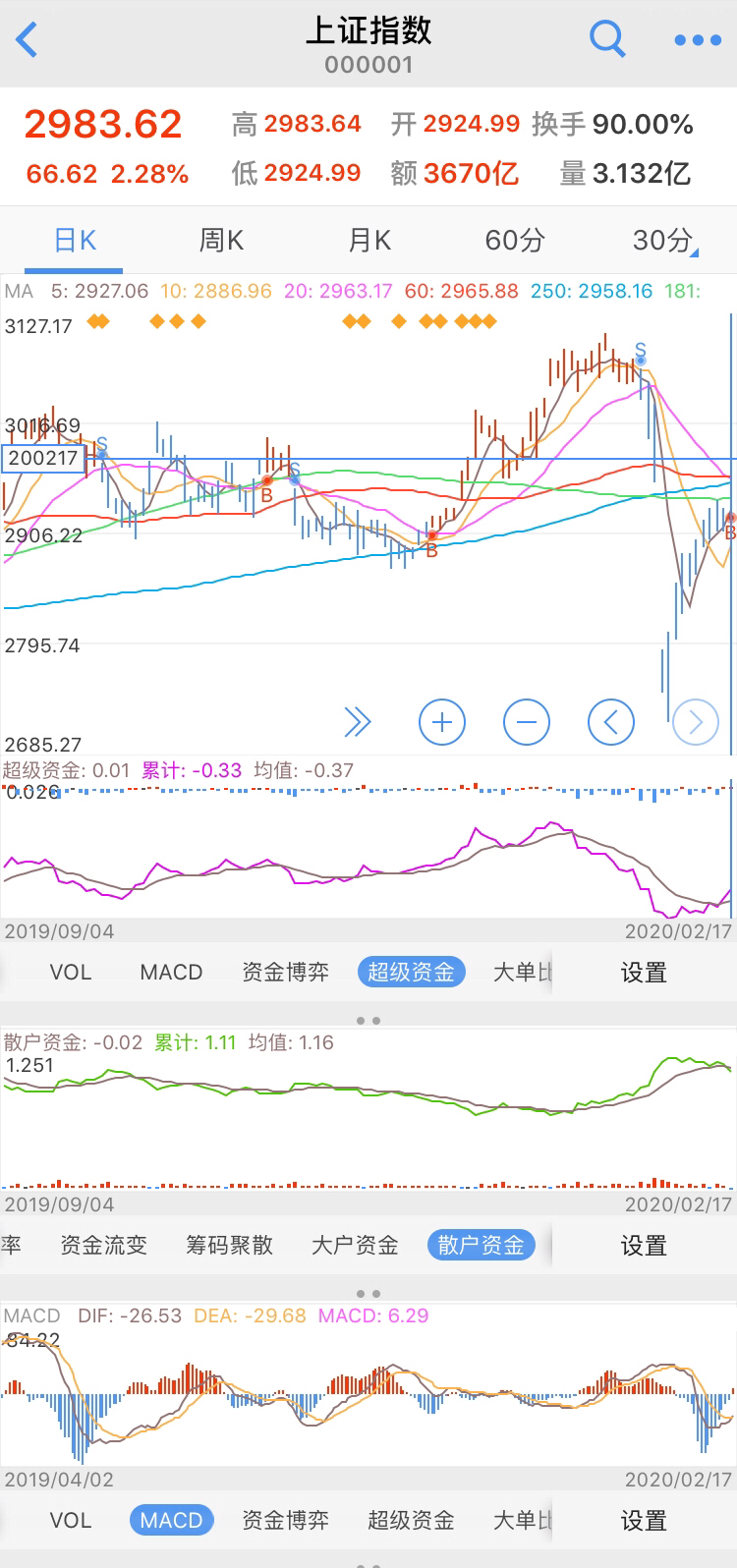Switch second panel to 大户资金

pyautogui.click(x=355, y=1246)
